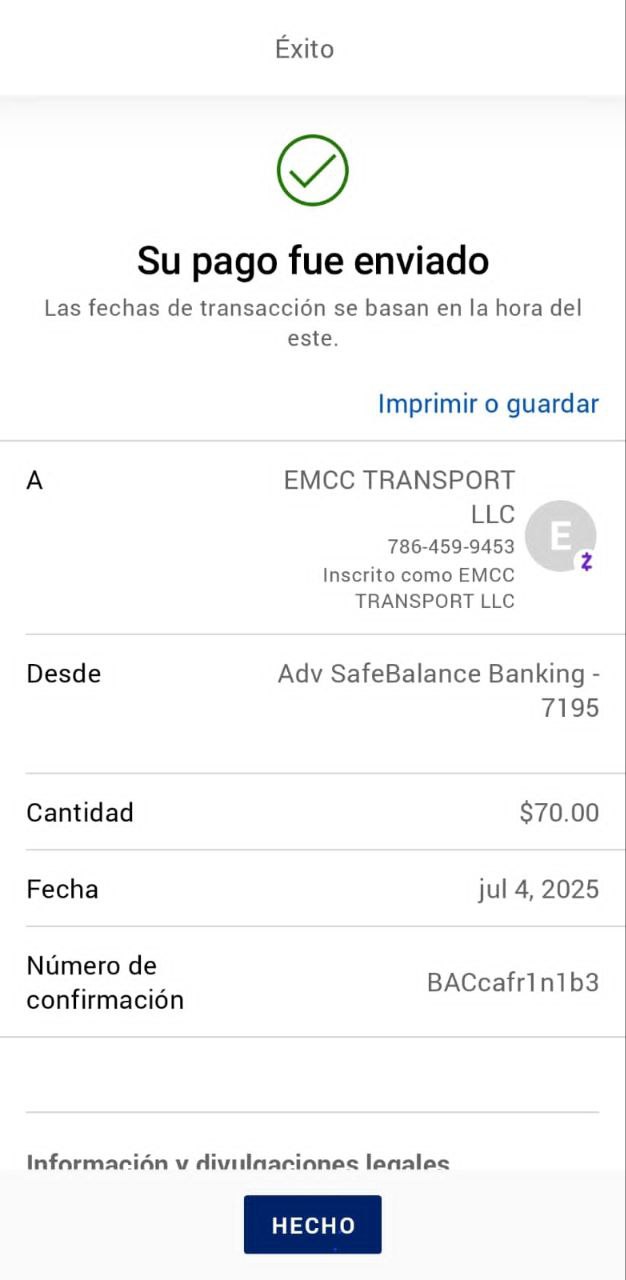The width and height of the screenshot is (626, 1280).
Task: Open the Imprimir o guardar link
Action: [488, 404]
